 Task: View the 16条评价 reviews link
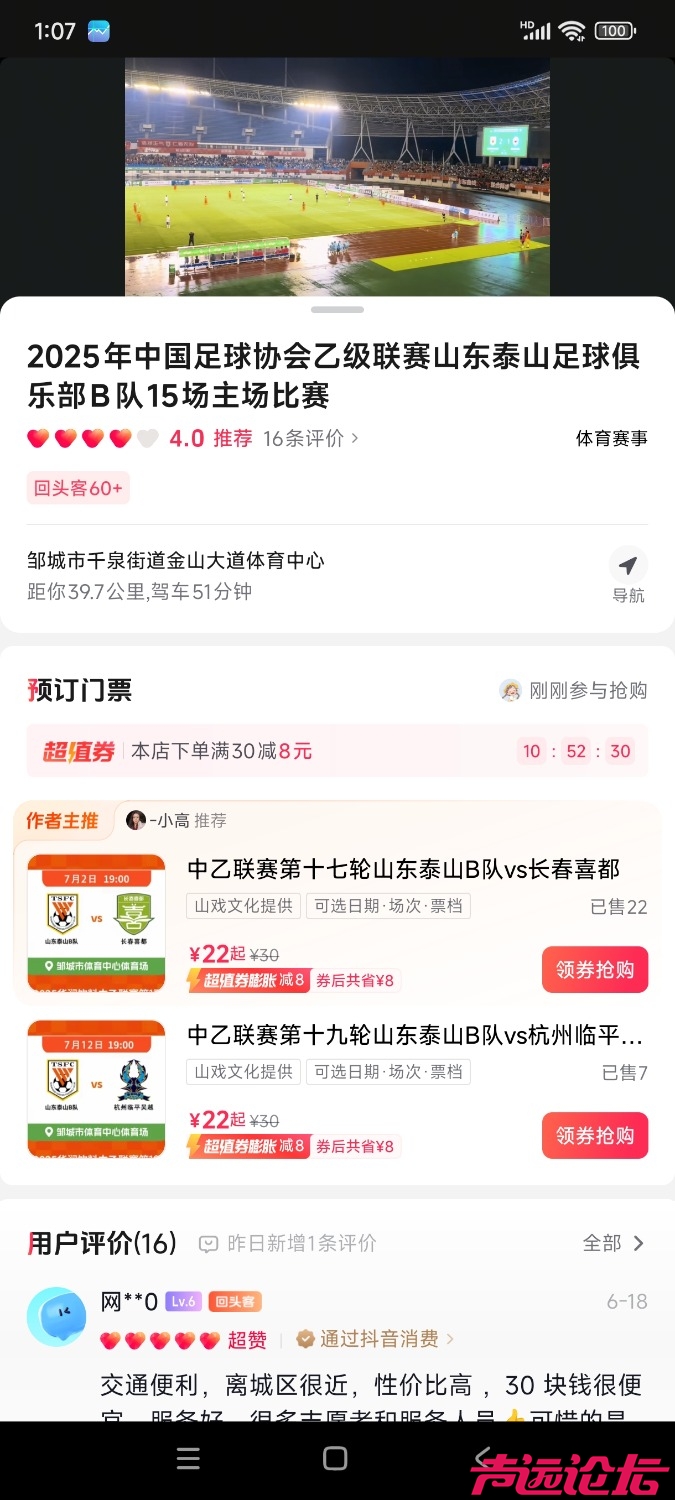point(310,438)
